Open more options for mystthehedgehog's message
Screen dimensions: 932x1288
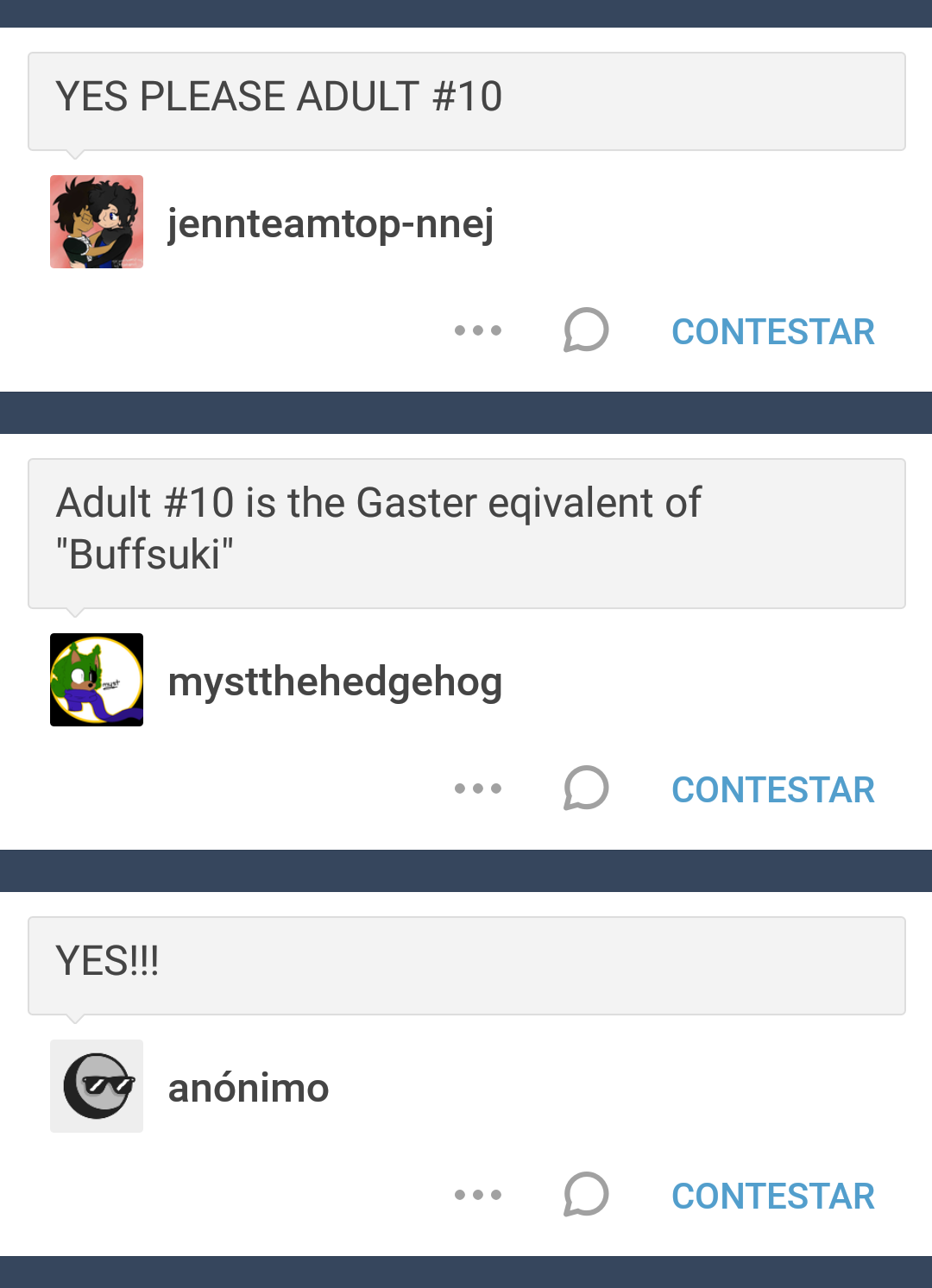pyautogui.click(x=478, y=789)
